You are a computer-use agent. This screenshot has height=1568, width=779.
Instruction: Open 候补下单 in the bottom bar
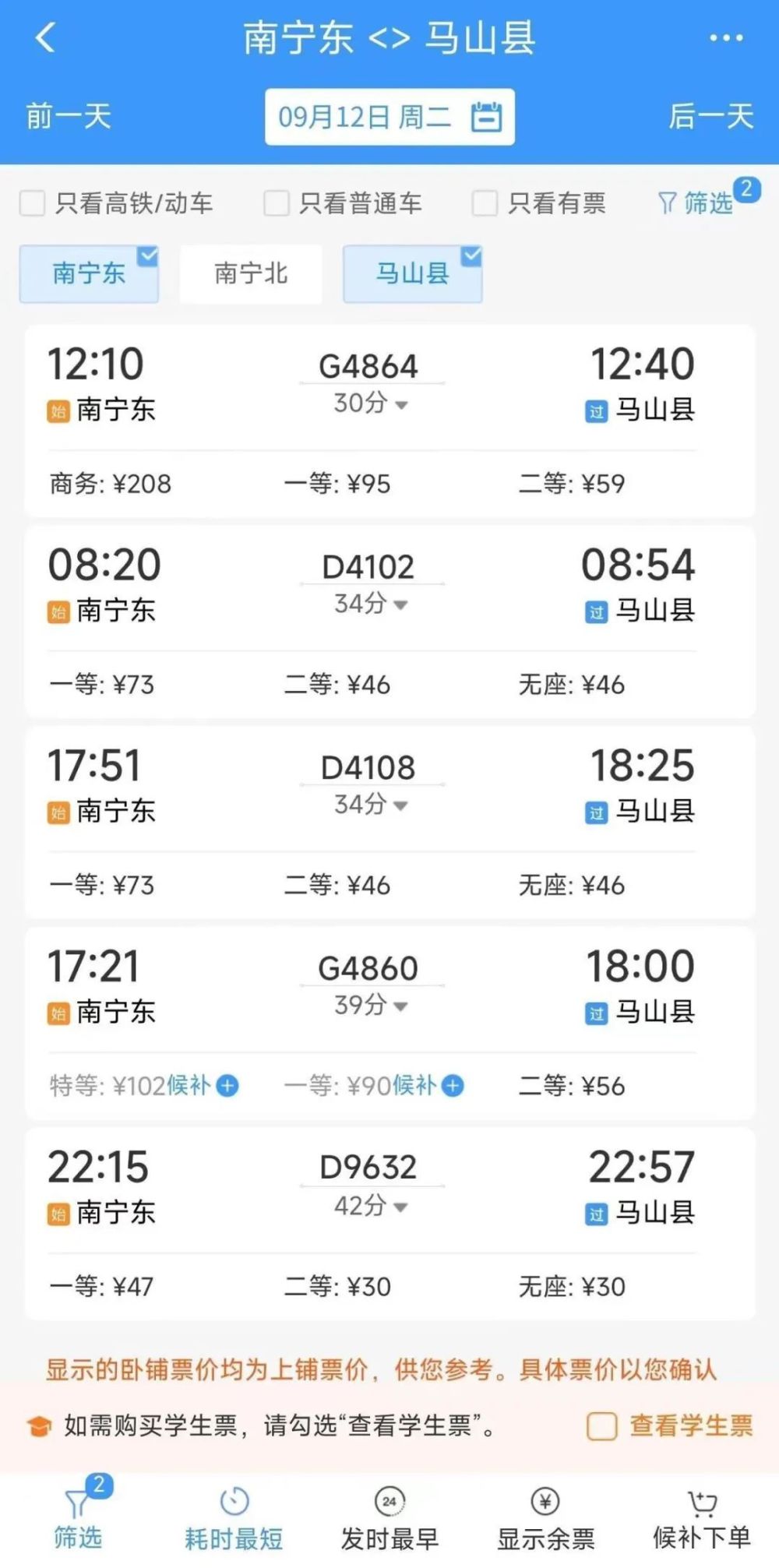(702, 1519)
